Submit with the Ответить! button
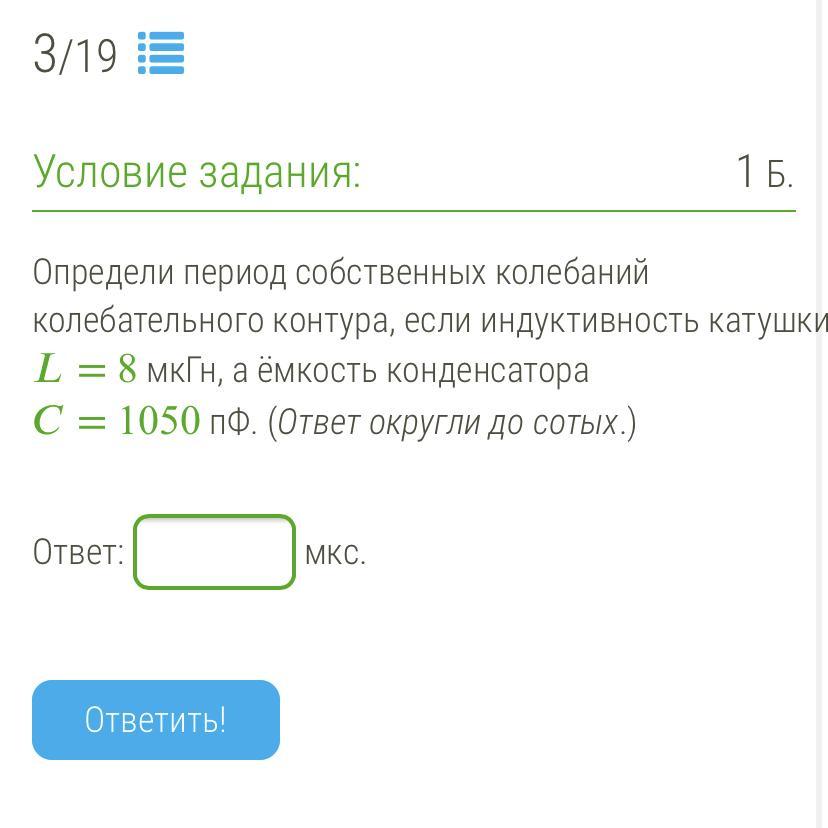 coord(156,720)
